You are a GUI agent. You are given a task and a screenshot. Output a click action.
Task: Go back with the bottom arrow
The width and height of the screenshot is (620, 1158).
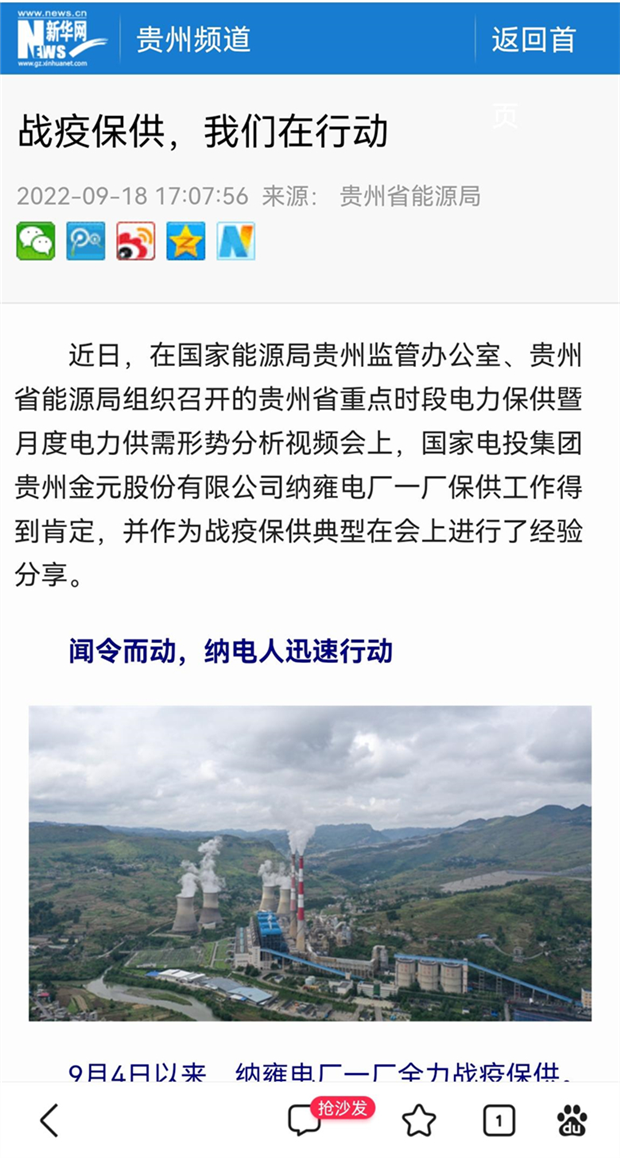pyautogui.click(x=49, y=1121)
